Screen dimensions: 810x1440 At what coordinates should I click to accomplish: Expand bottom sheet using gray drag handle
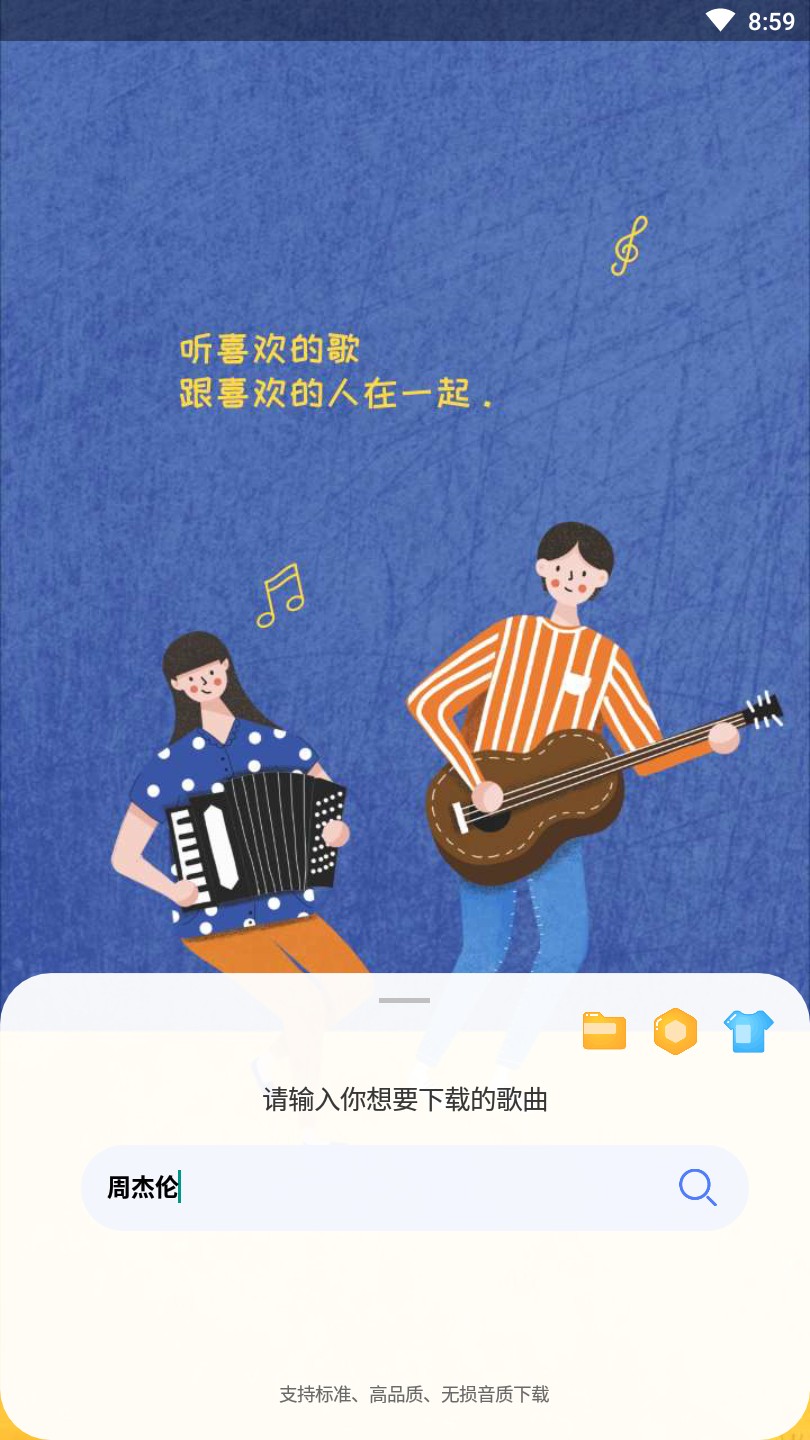point(404,999)
